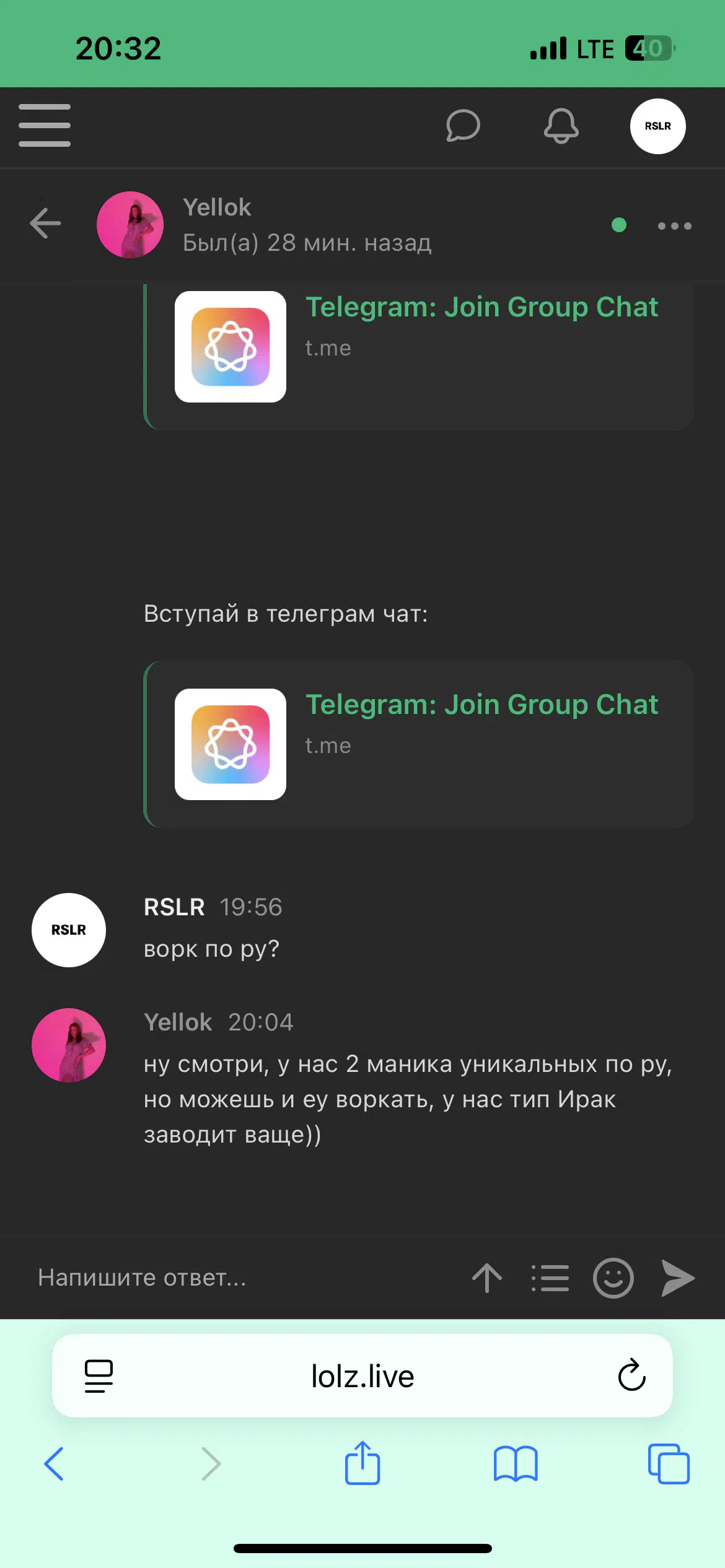The height and width of the screenshot is (1568, 725).
Task: Tap Yellok's avatar beside the 20:04 message
Action: [x=69, y=1045]
